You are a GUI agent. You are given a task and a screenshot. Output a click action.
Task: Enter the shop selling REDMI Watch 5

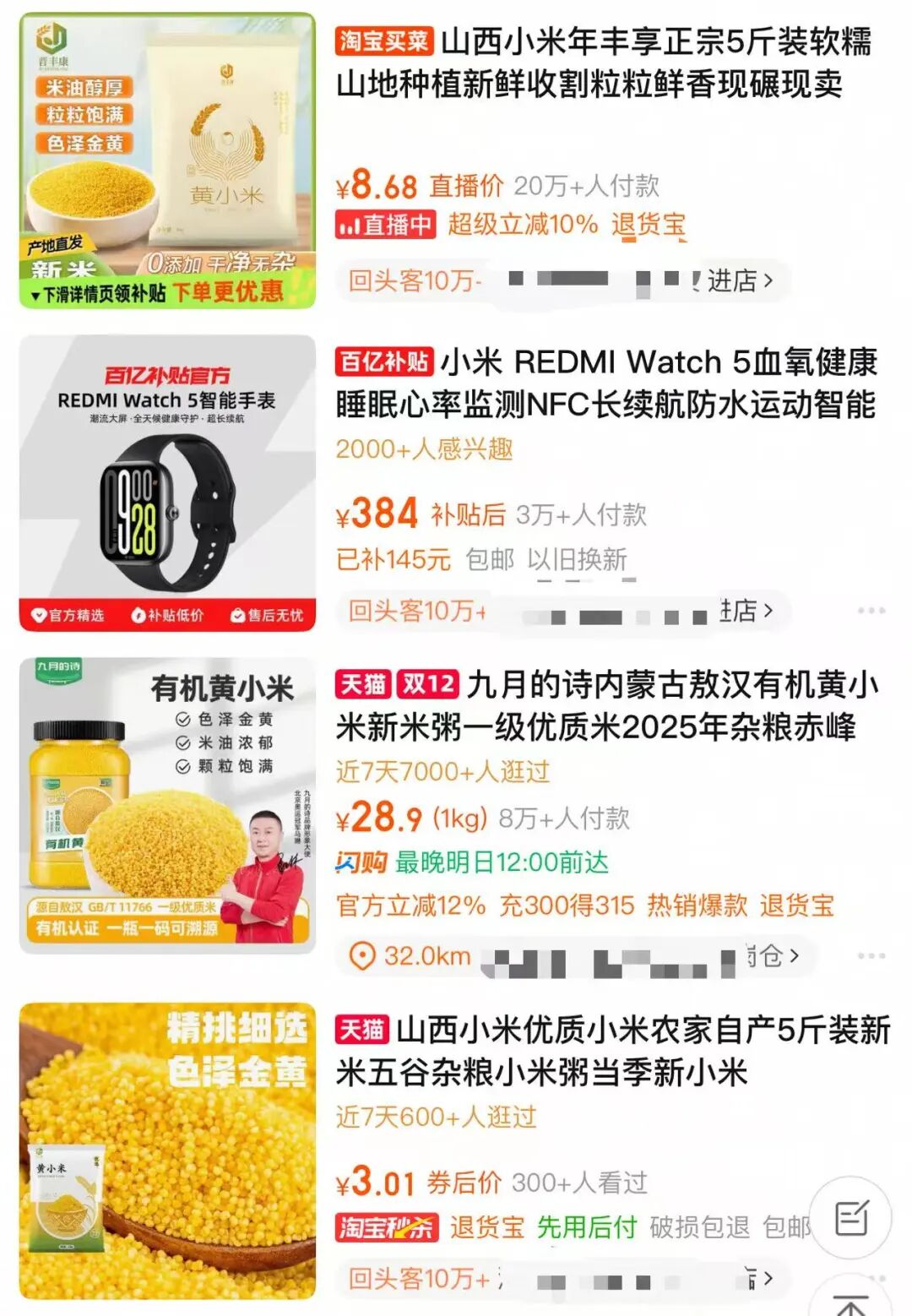click(x=745, y=611)
